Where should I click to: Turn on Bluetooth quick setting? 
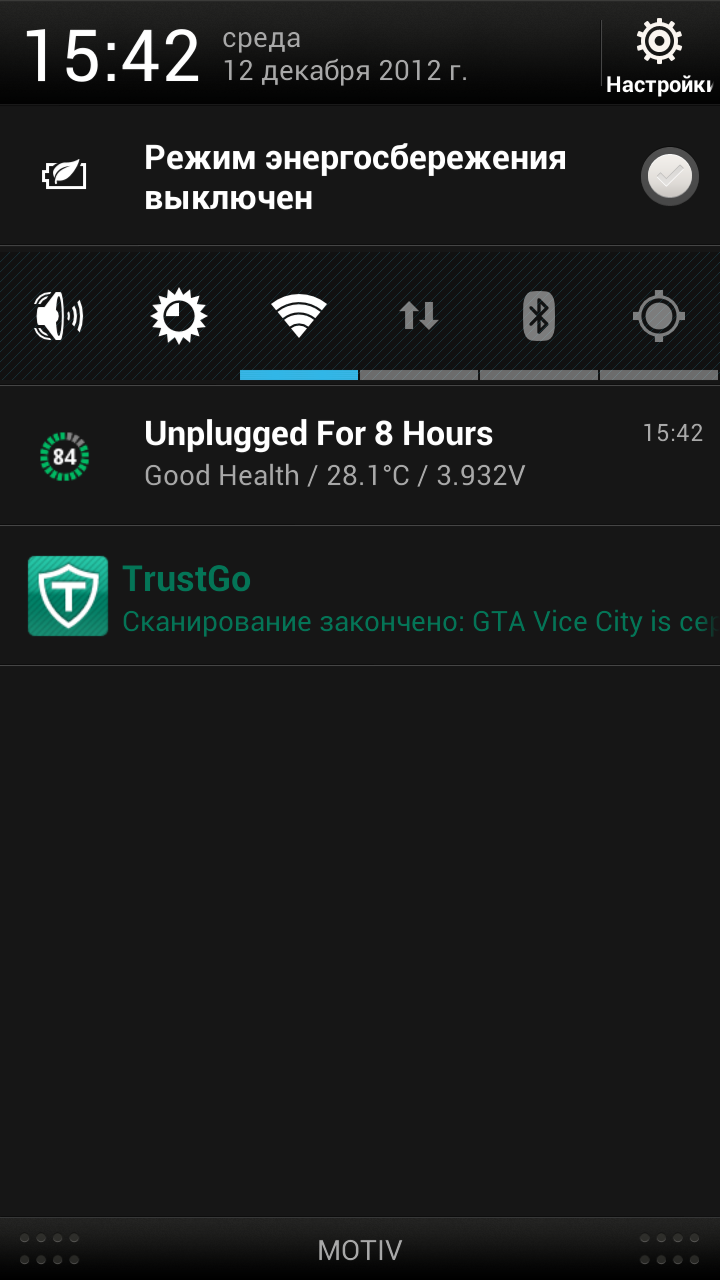tap(539, 317)
